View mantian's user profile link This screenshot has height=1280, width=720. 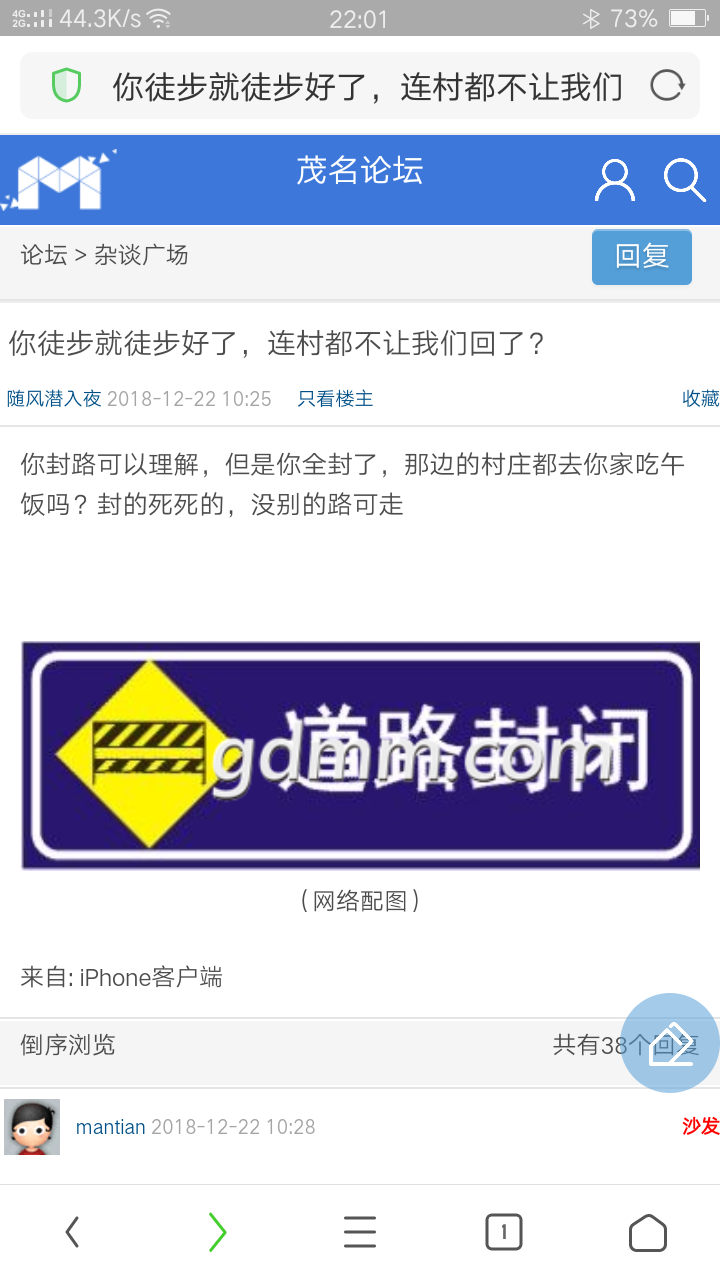pos(110,1127)
